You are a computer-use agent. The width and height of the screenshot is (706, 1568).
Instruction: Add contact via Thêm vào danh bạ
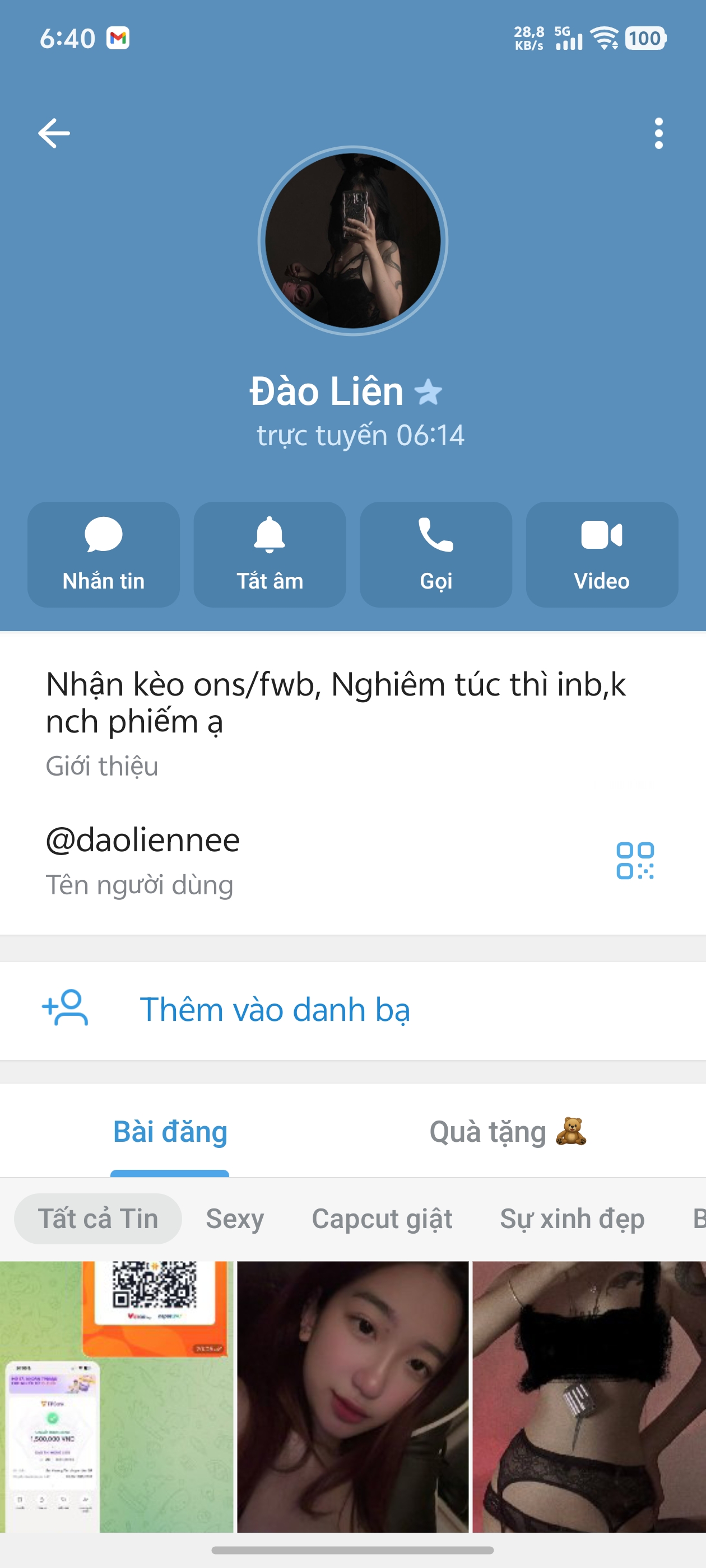coord(274,1009)
